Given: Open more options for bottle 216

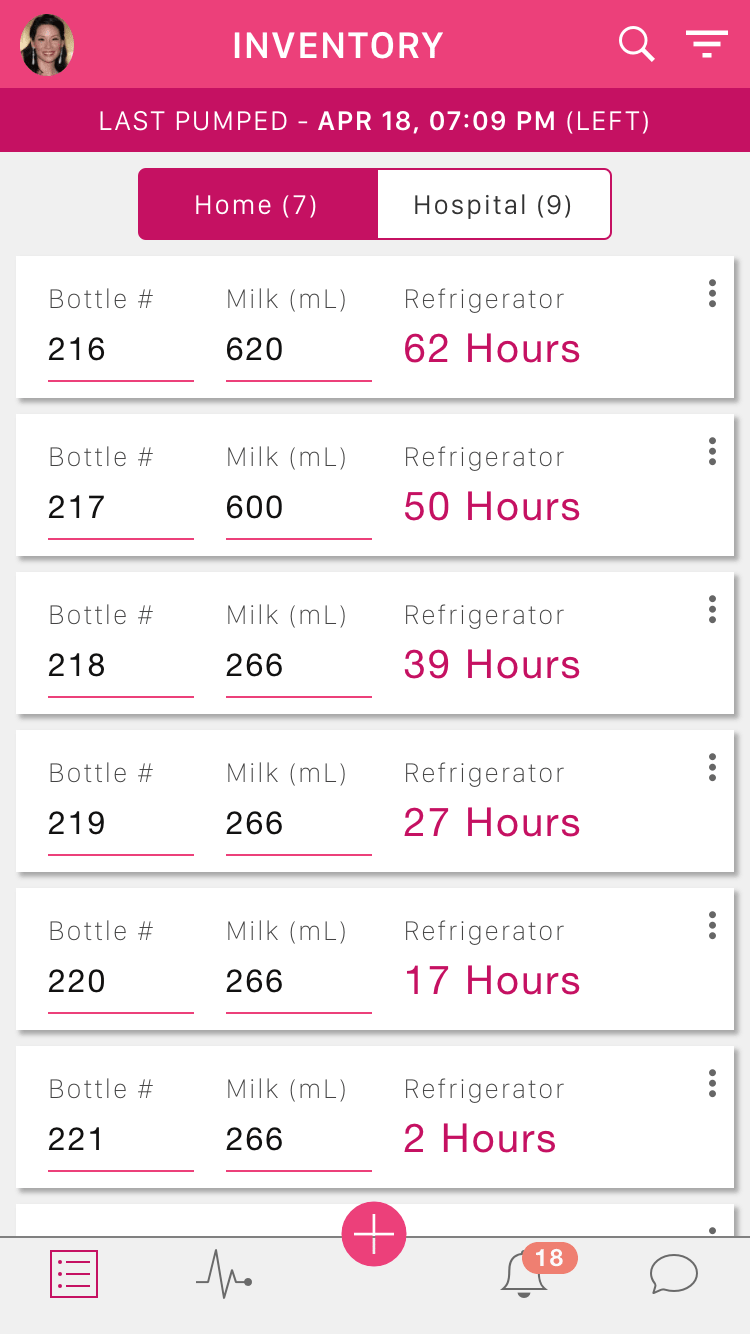Looking at the screenshot, I should click(712, 293).
